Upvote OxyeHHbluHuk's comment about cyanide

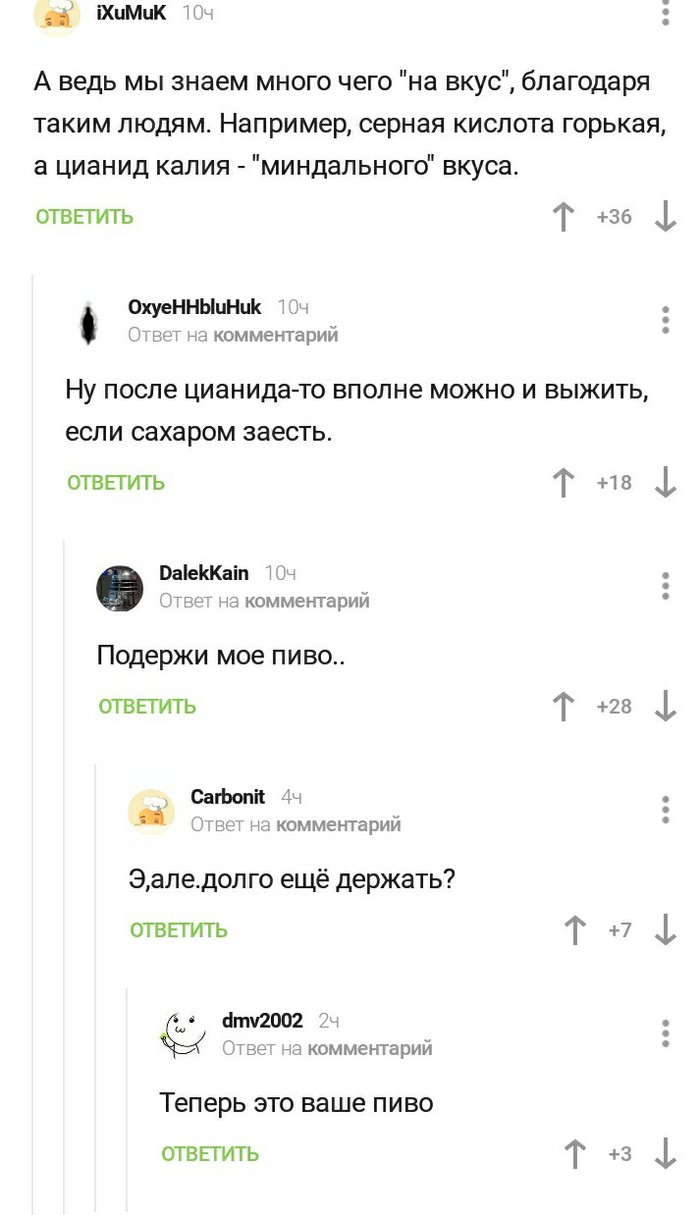(x=563, y=483)
